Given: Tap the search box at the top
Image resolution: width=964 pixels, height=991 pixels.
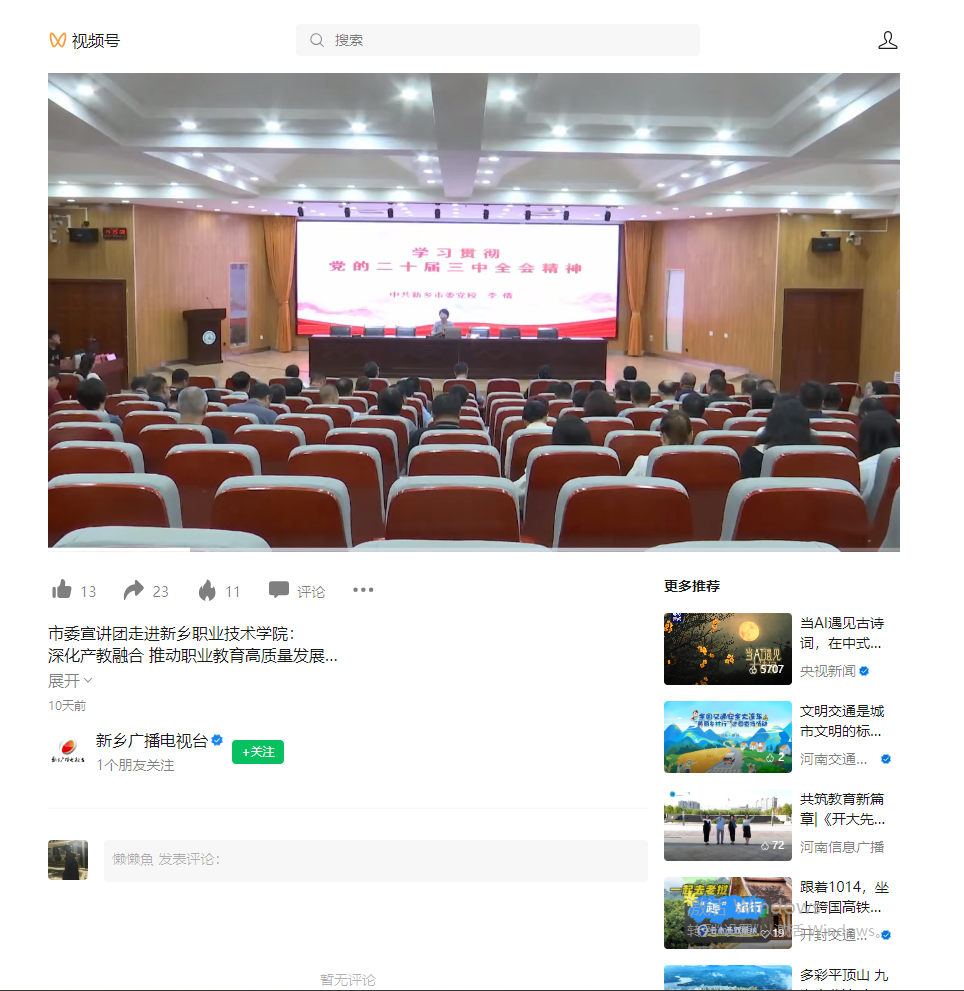Looking at the screenshot, I should [x=497, y=40].
